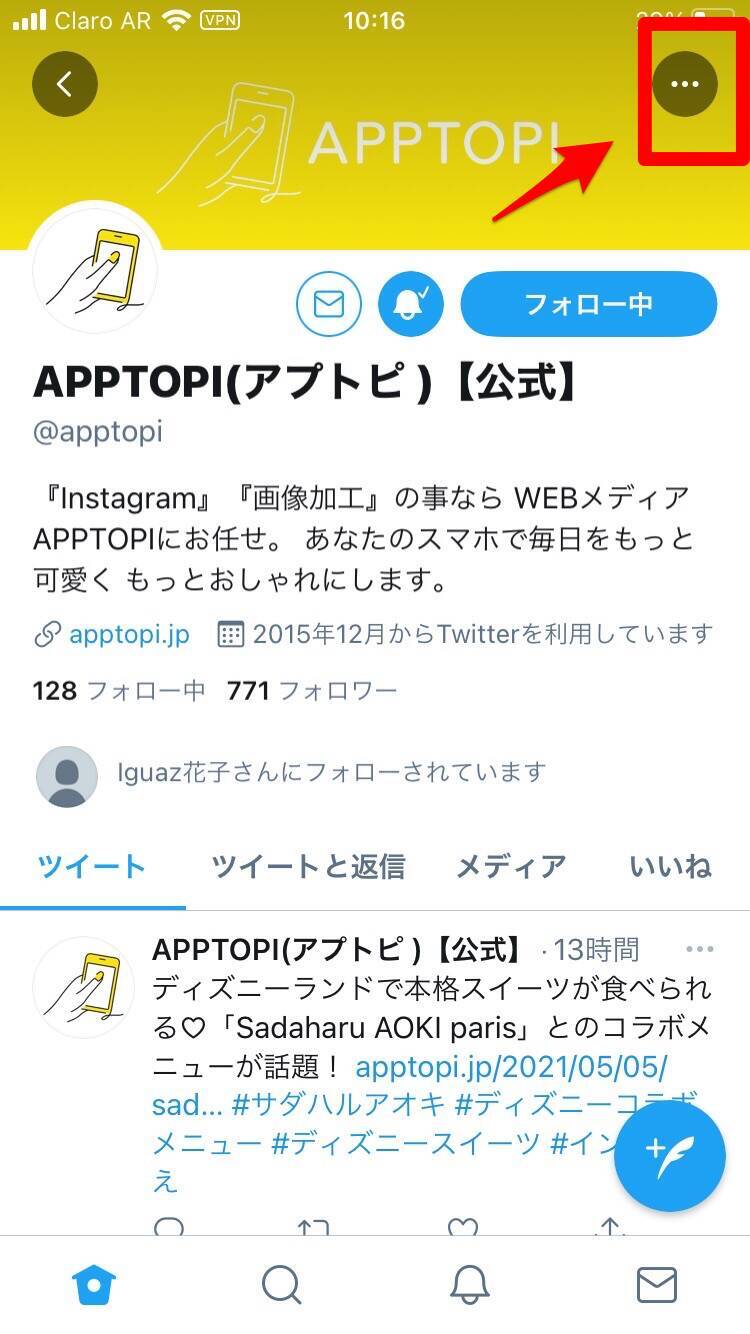The width and height of the screenshot is (750, 1334).
Task: Switch to the いいね tab
Action: (x=670, y=866)
